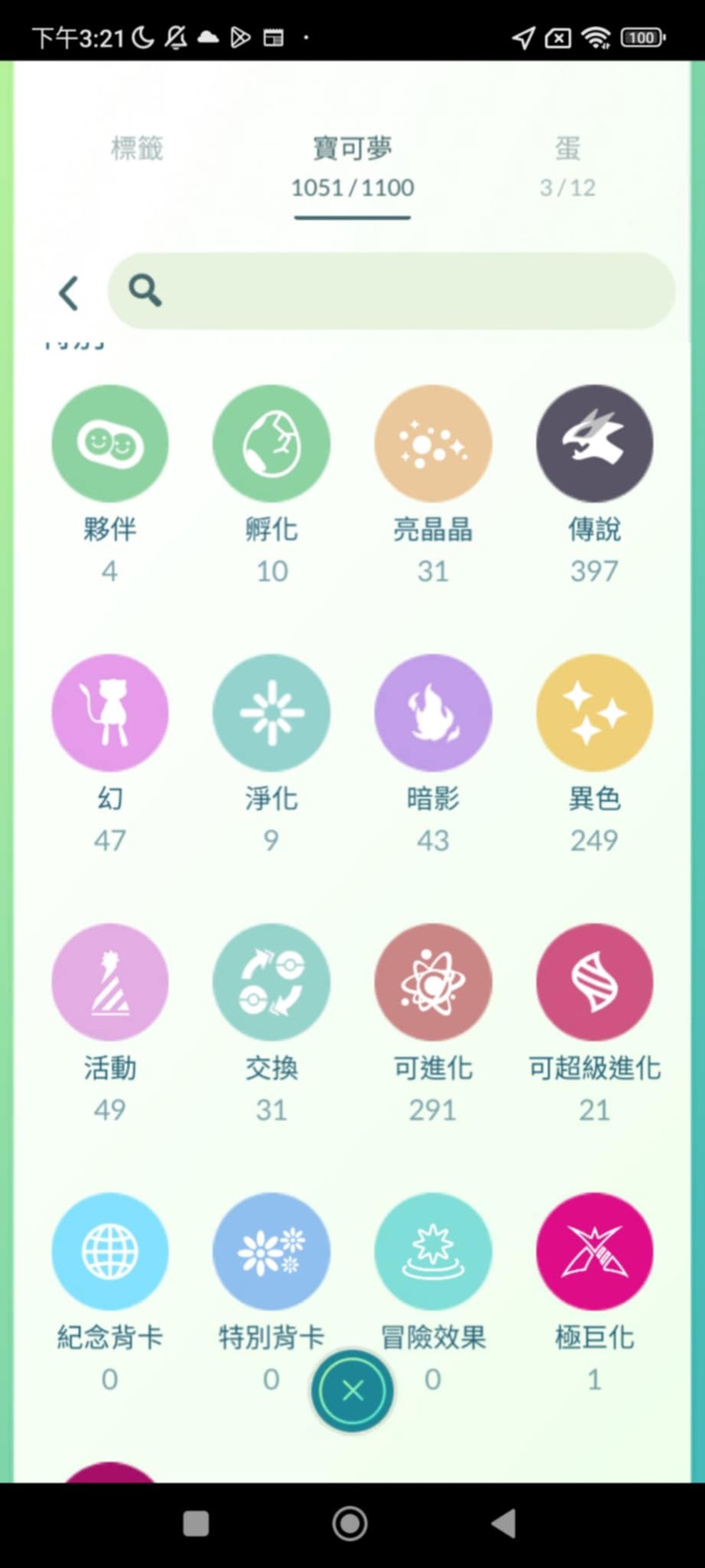Filter Pokémon by 傳說

(594, 444)
